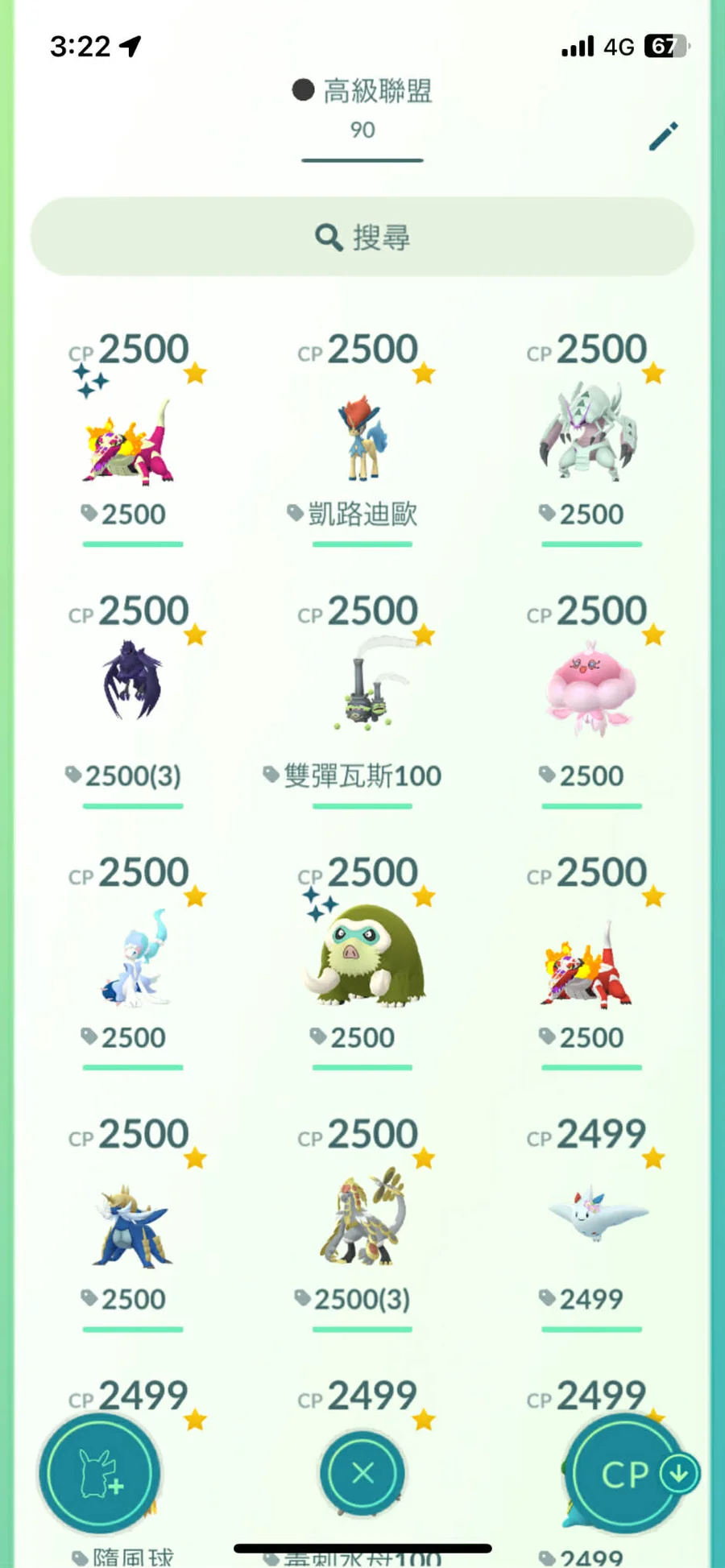Select Togekiss with CP 2499
725x1568 pixels.
tap(596, 1216)
